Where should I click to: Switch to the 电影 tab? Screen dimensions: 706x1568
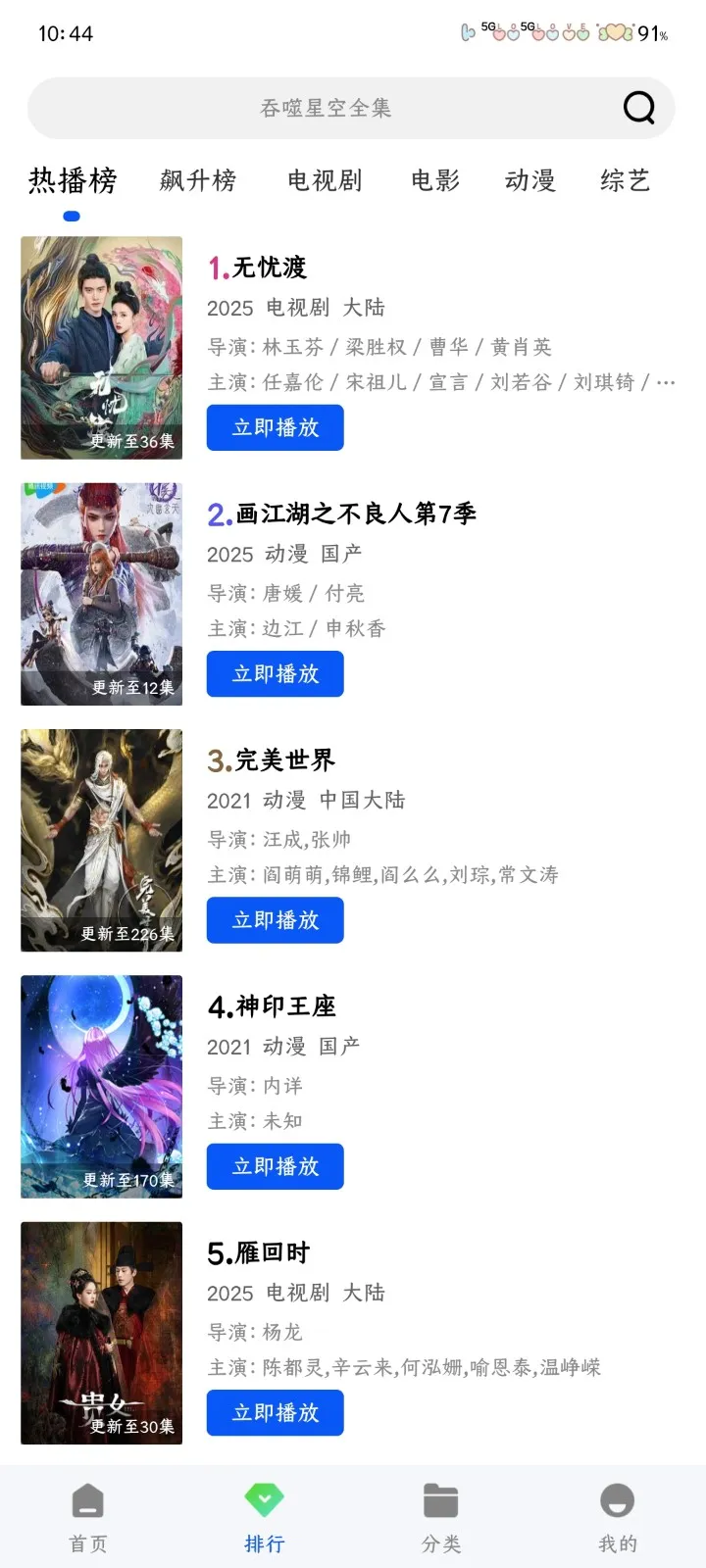pyautogui.click(x=434, y=180)
